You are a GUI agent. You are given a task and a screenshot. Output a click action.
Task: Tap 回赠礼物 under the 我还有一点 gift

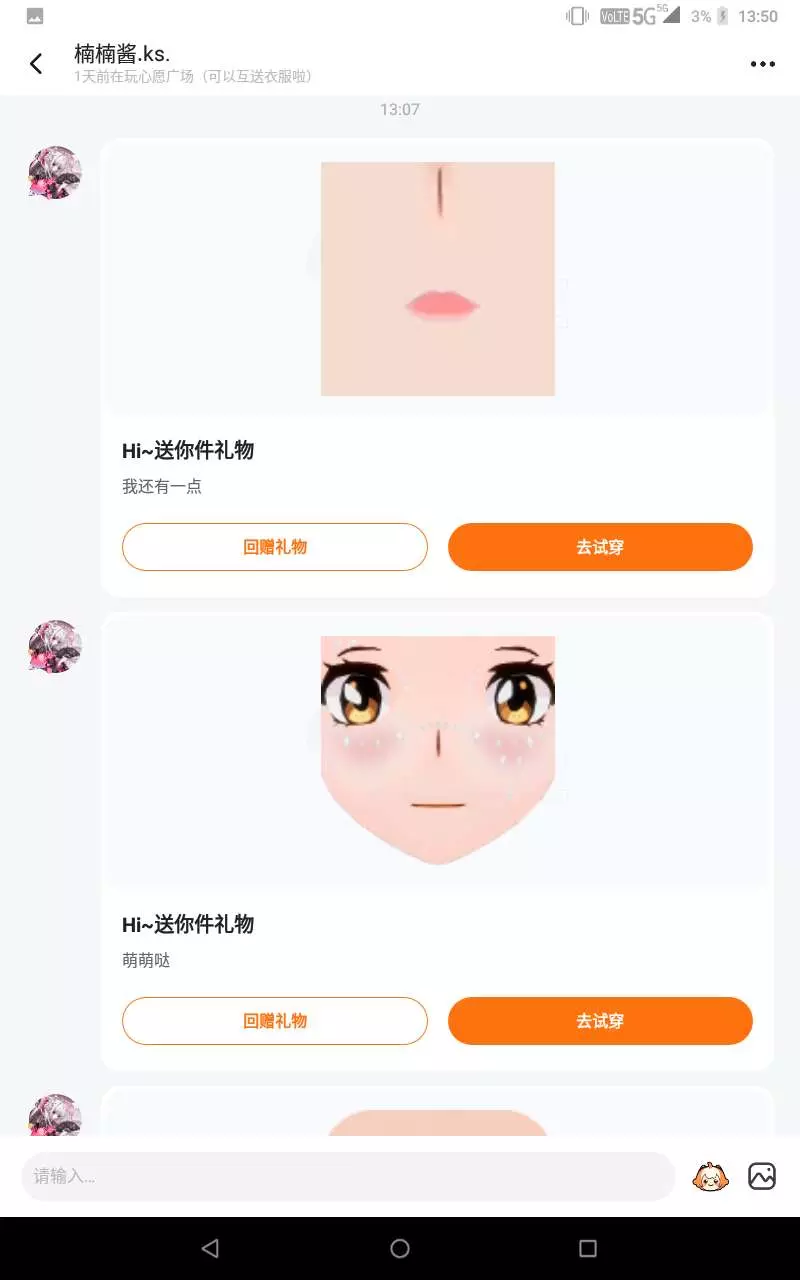click(x=275, y=547)
